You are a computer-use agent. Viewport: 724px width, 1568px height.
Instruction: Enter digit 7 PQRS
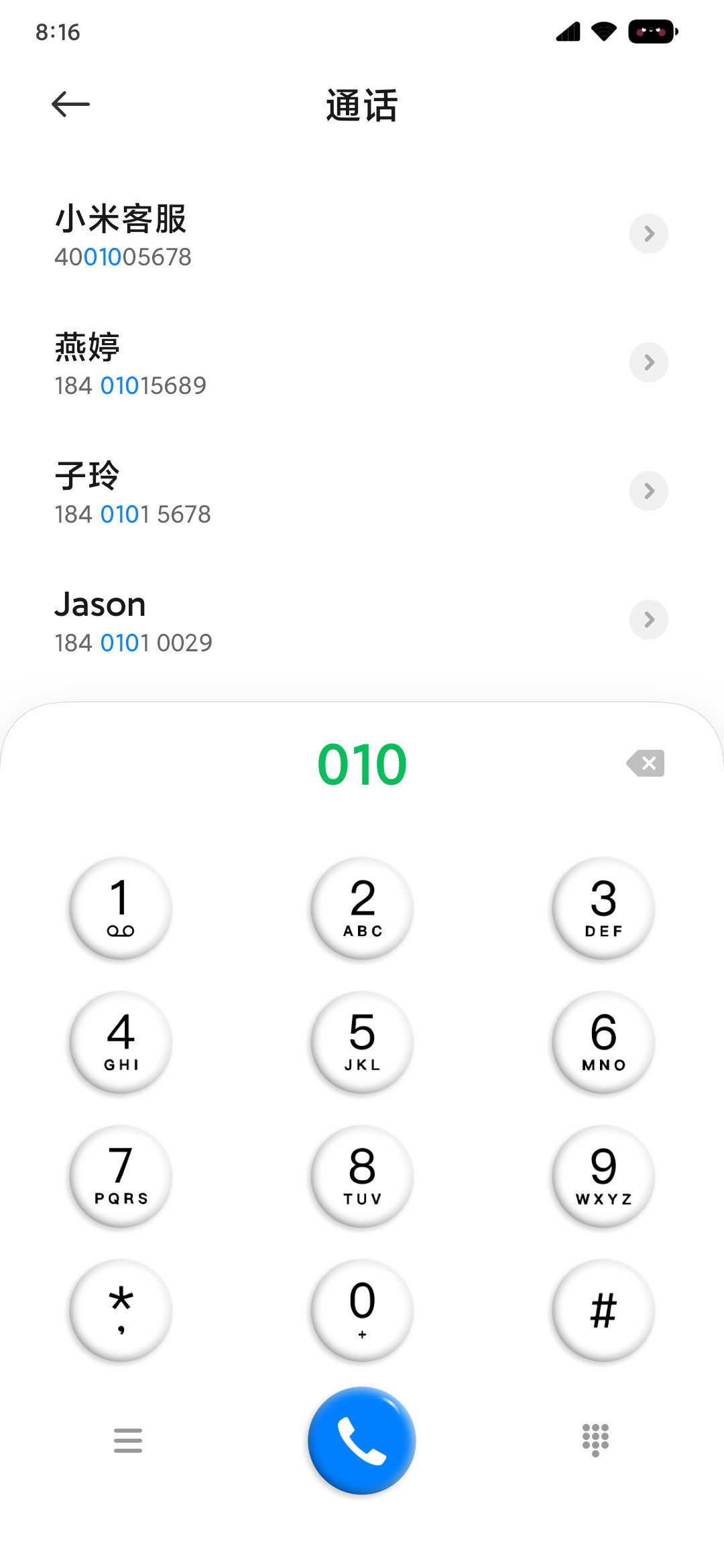[121, 1176]
